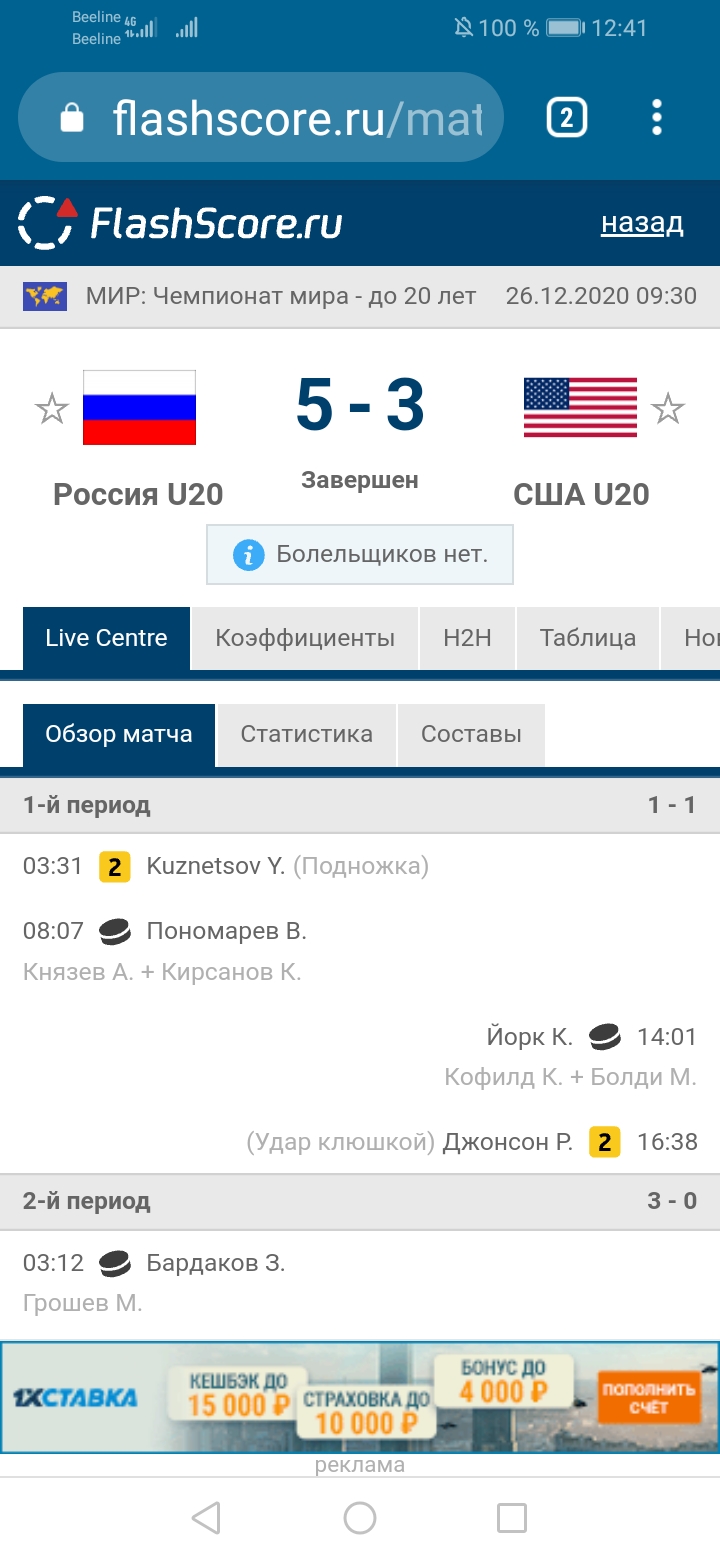Open the H2H tab

pos(467,638)
